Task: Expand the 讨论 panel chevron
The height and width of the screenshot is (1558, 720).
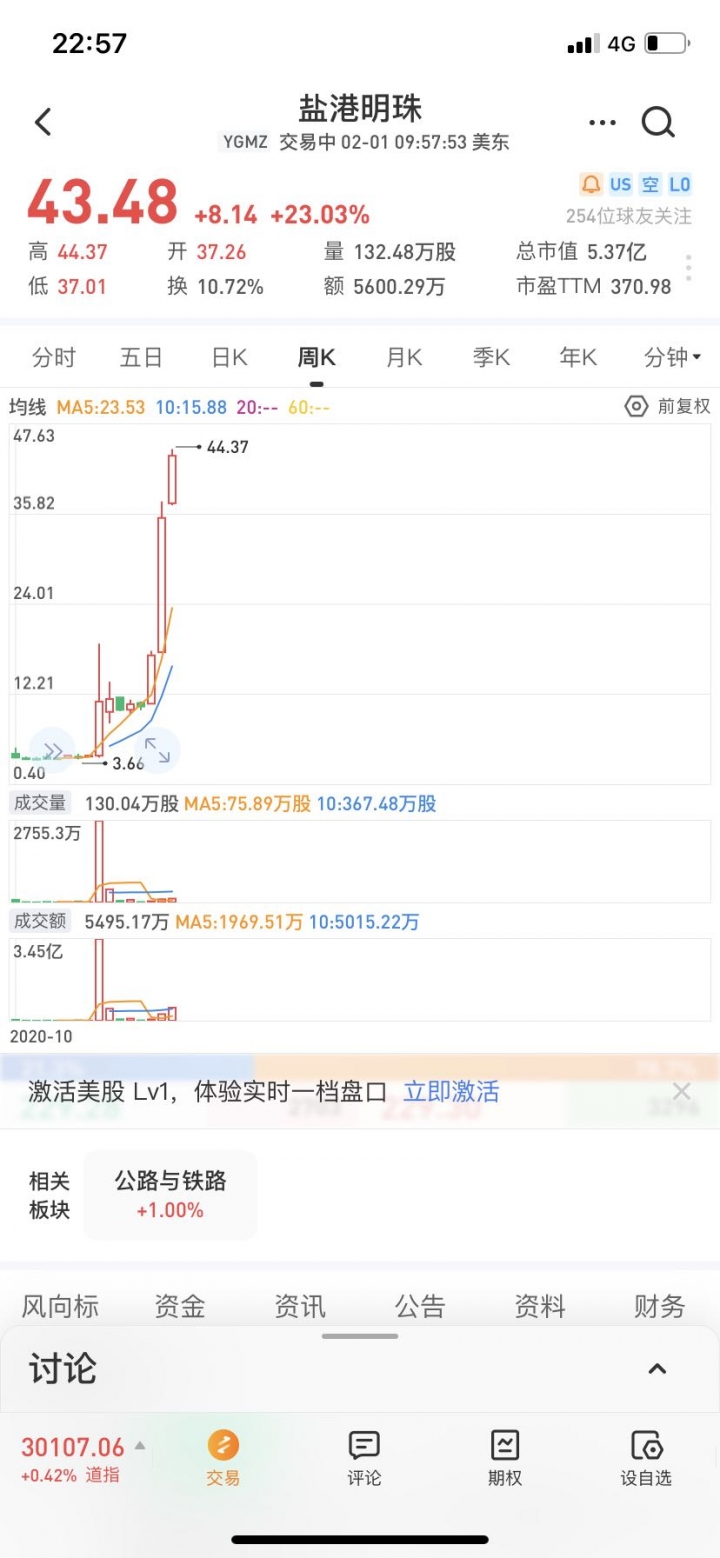Action: (x=657, y=1369)
